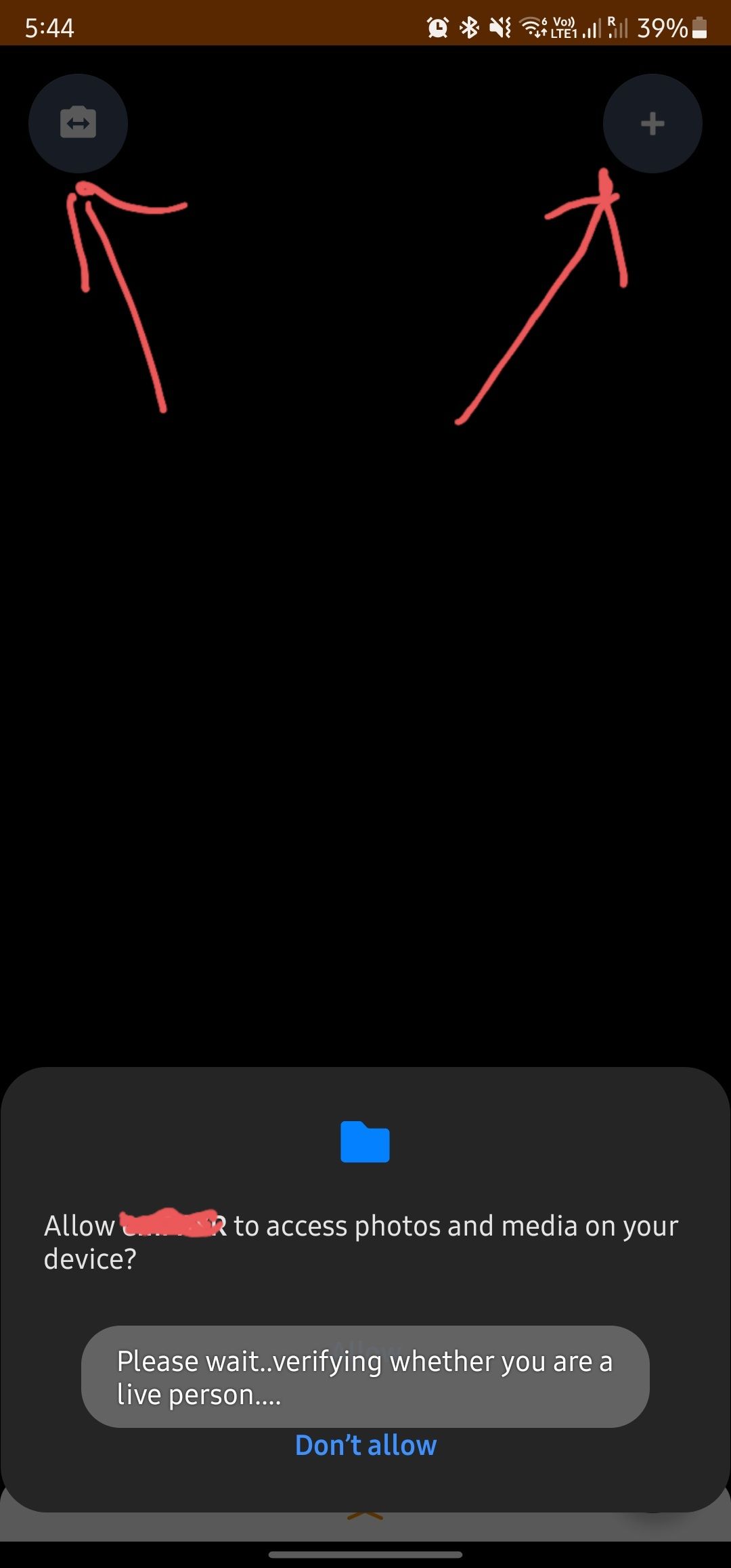This screenshot has width=731, height=1568.
Task: Tap the plus icon button
Action: point(652,123)
